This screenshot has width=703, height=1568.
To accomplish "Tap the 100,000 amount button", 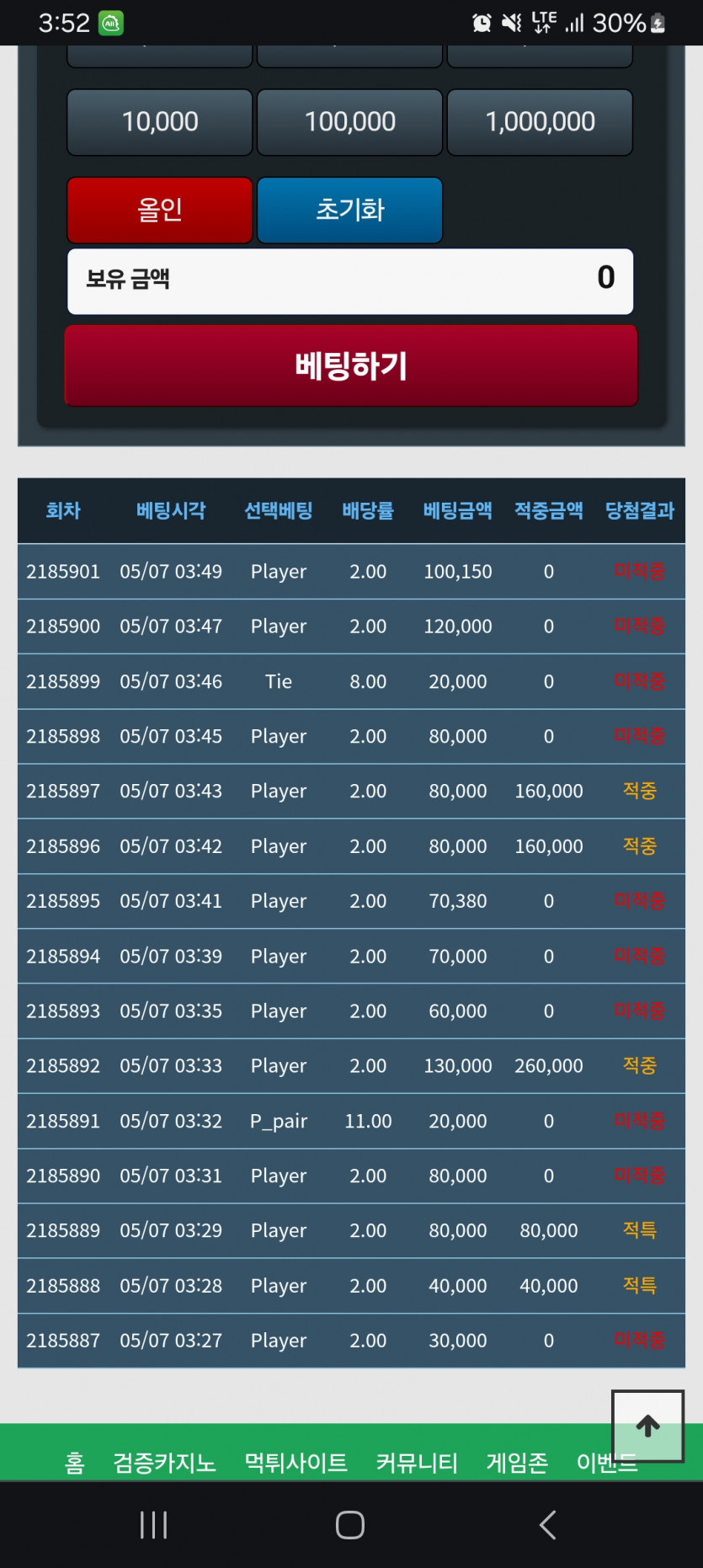I will [349, 122].
